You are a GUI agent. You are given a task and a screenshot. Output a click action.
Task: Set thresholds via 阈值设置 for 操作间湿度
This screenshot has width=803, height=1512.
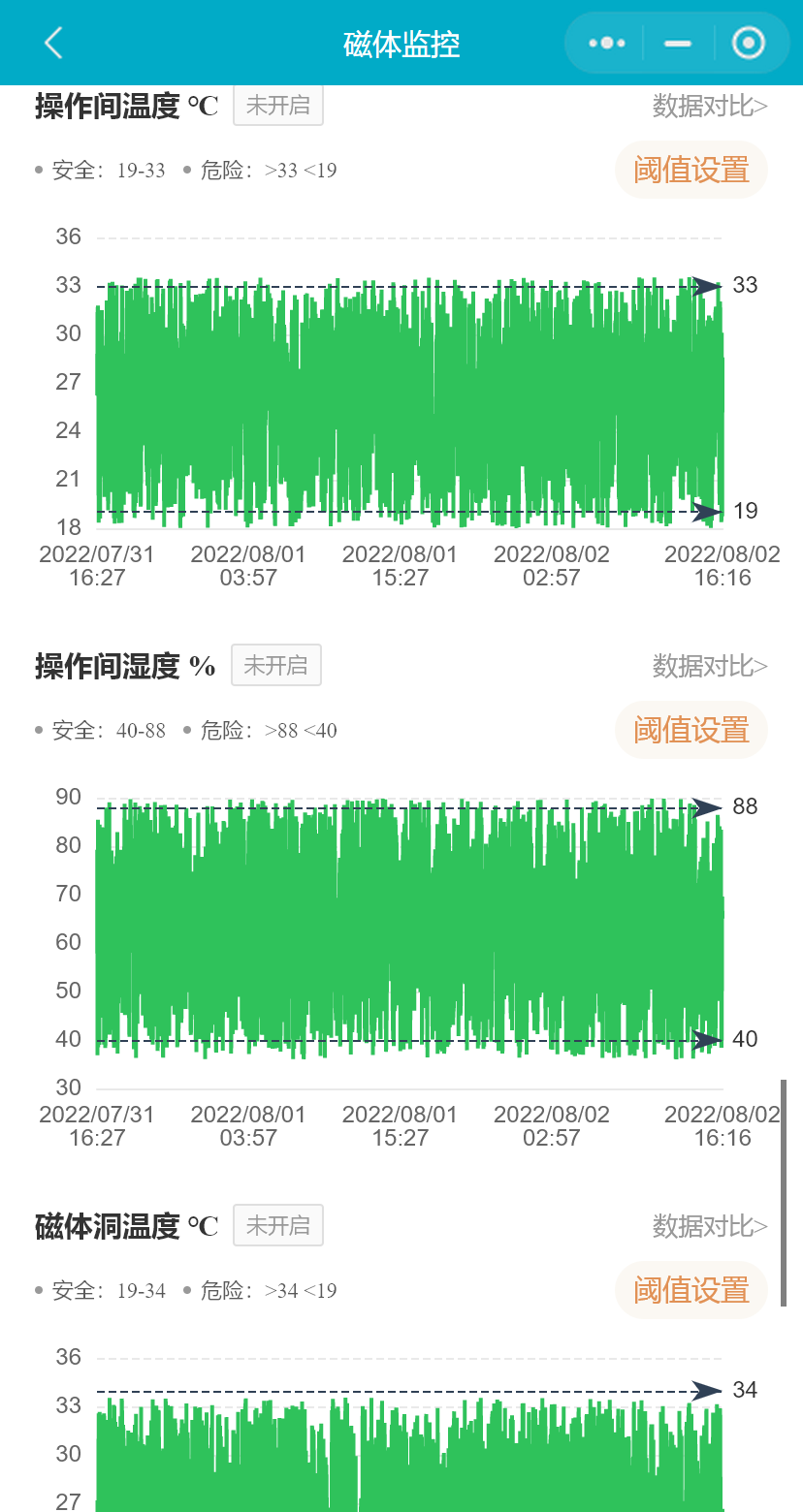pos(691,730)
